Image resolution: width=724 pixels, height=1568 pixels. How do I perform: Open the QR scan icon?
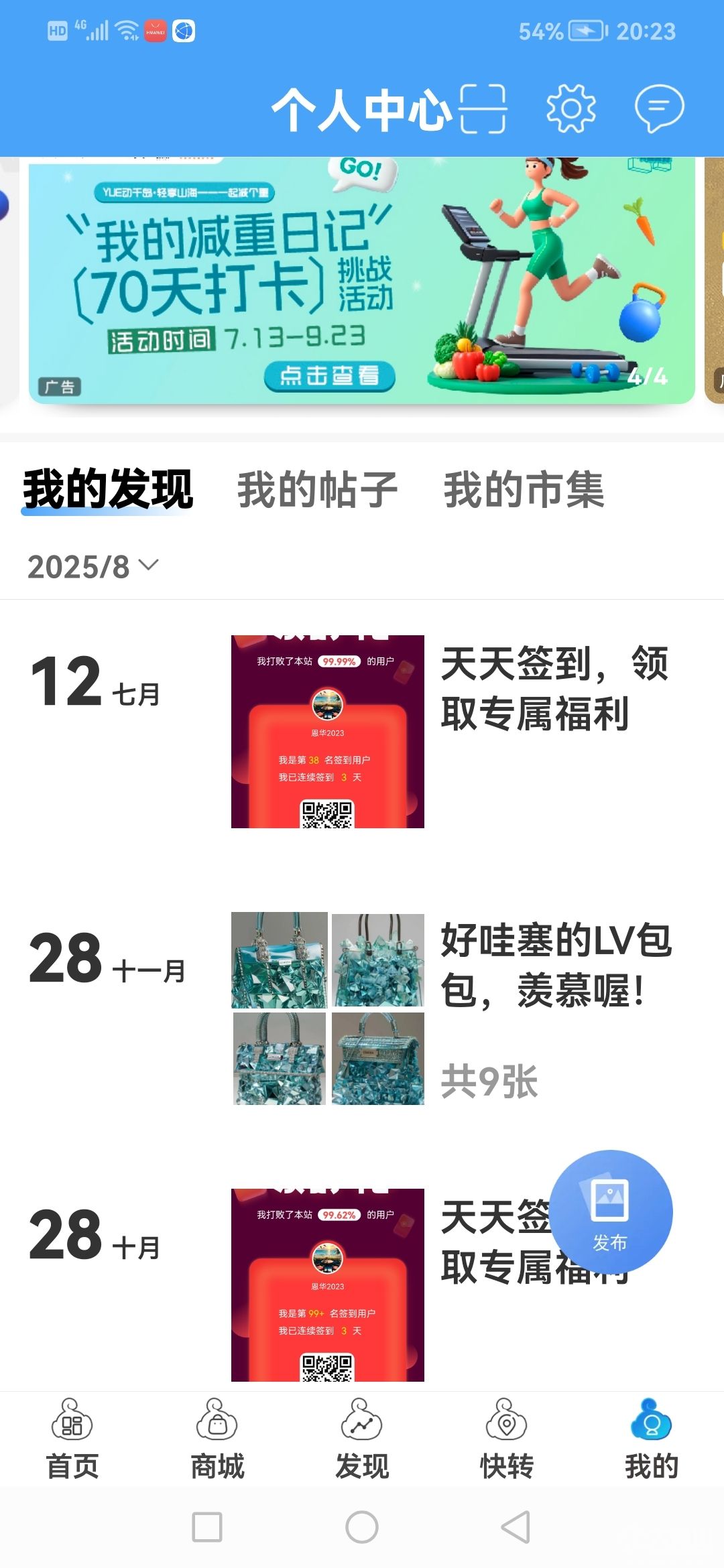(482, 109)
